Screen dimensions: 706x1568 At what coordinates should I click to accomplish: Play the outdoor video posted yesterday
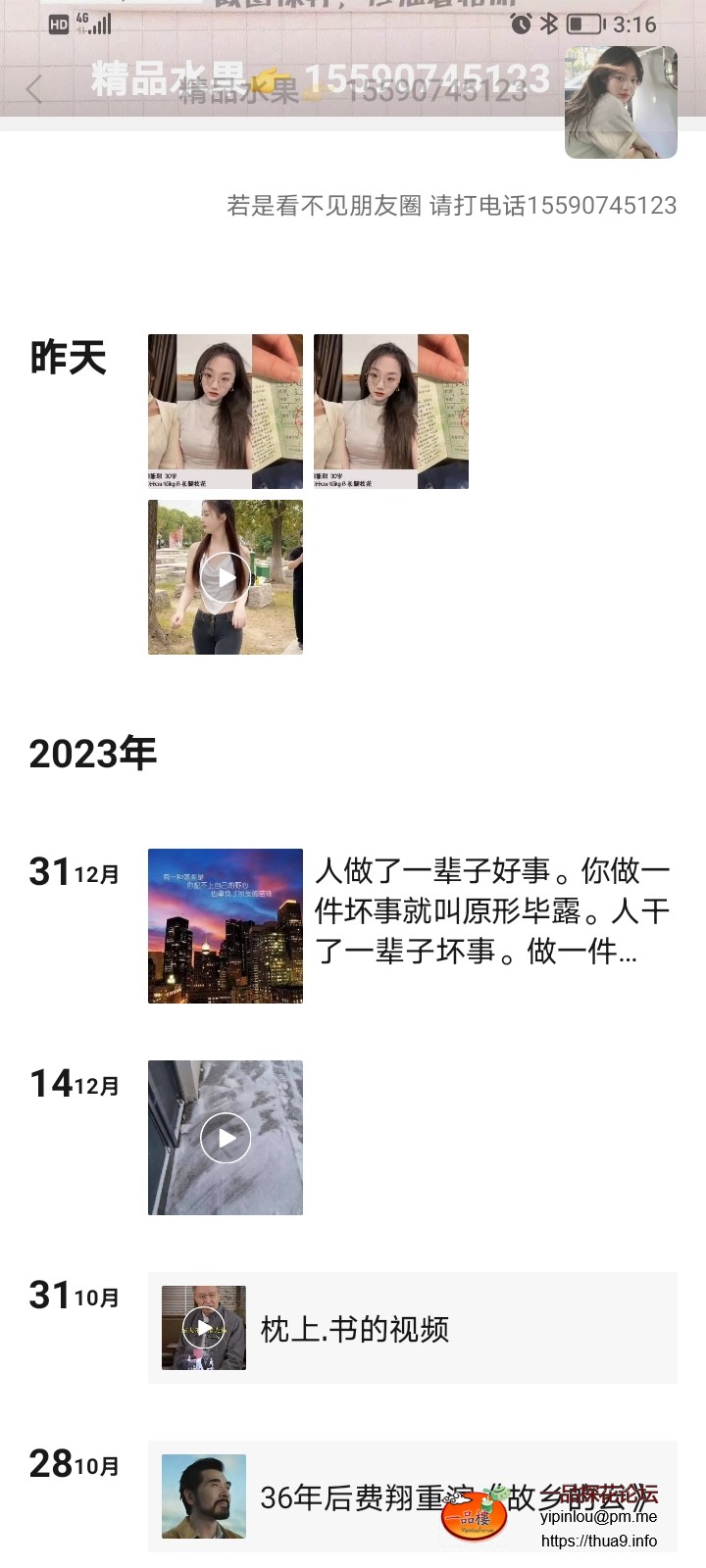225,577
